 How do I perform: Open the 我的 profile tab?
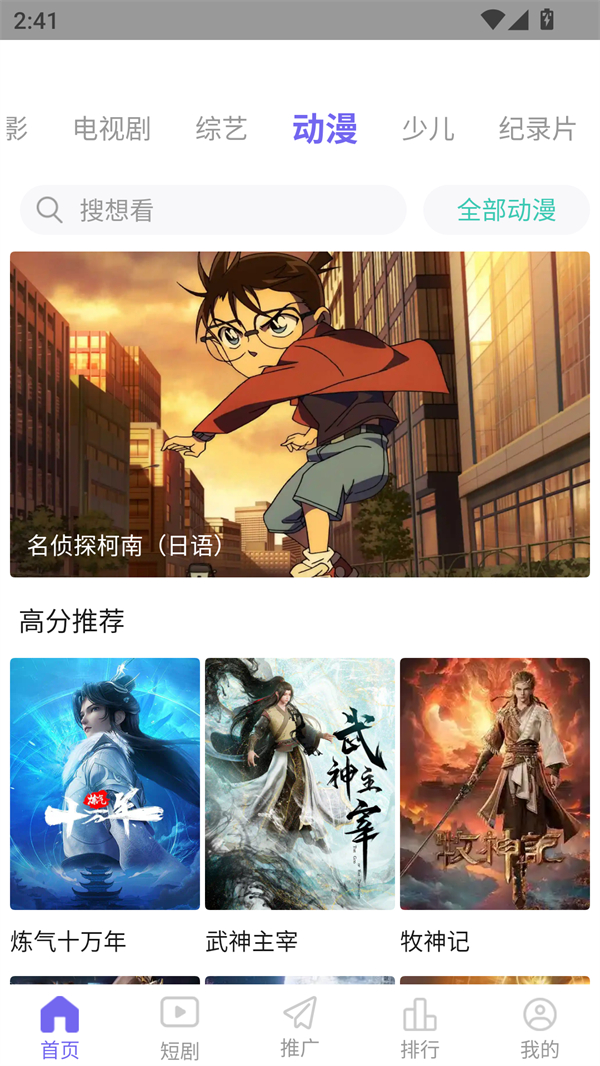click(540, 1027)
